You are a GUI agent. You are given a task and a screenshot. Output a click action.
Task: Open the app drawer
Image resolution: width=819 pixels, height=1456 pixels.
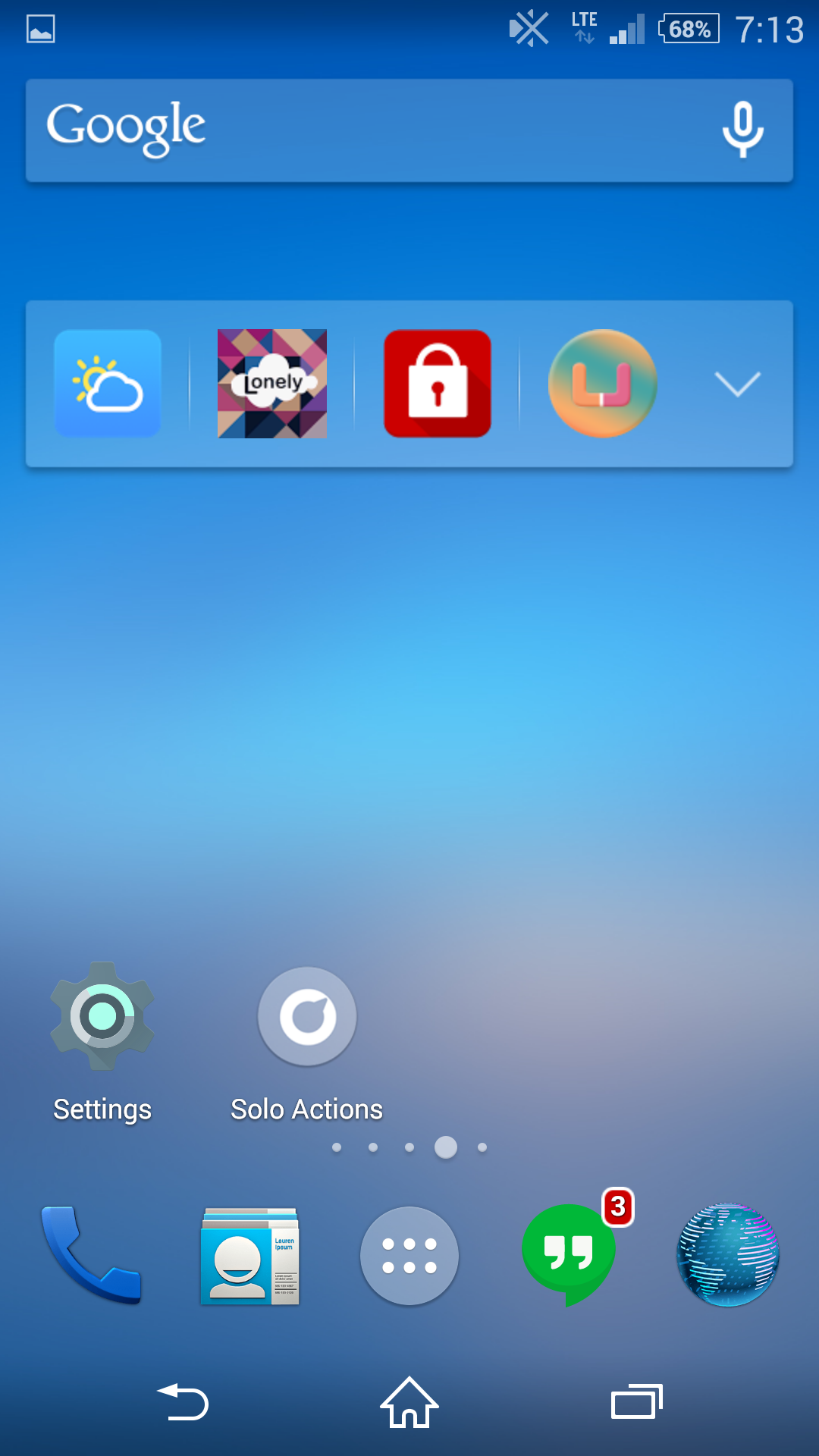pos(409,1256)
